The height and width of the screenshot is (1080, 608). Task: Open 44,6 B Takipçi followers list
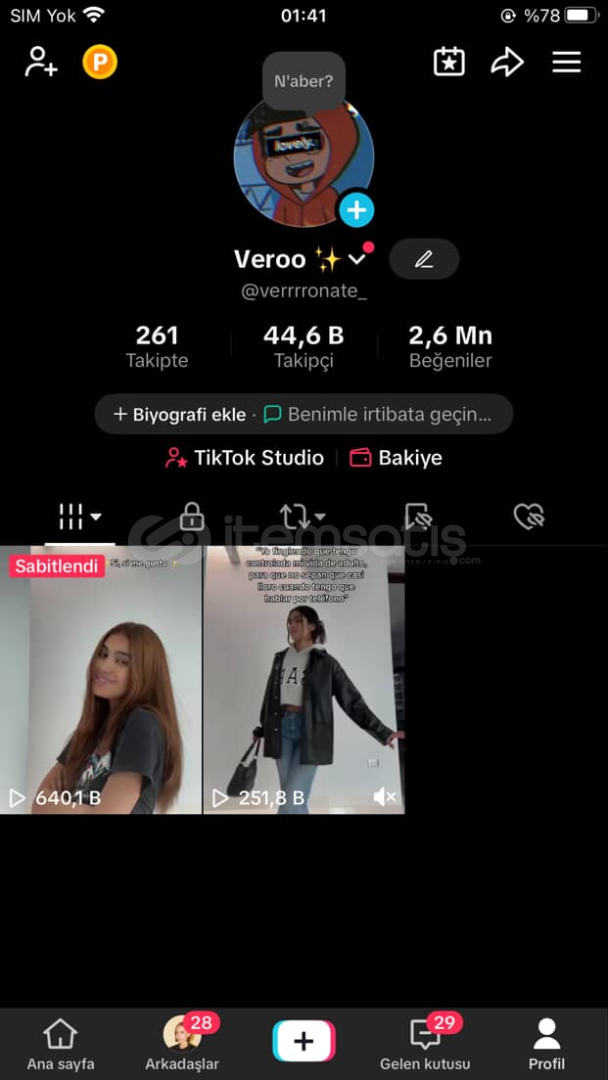[x=303, y=346]
